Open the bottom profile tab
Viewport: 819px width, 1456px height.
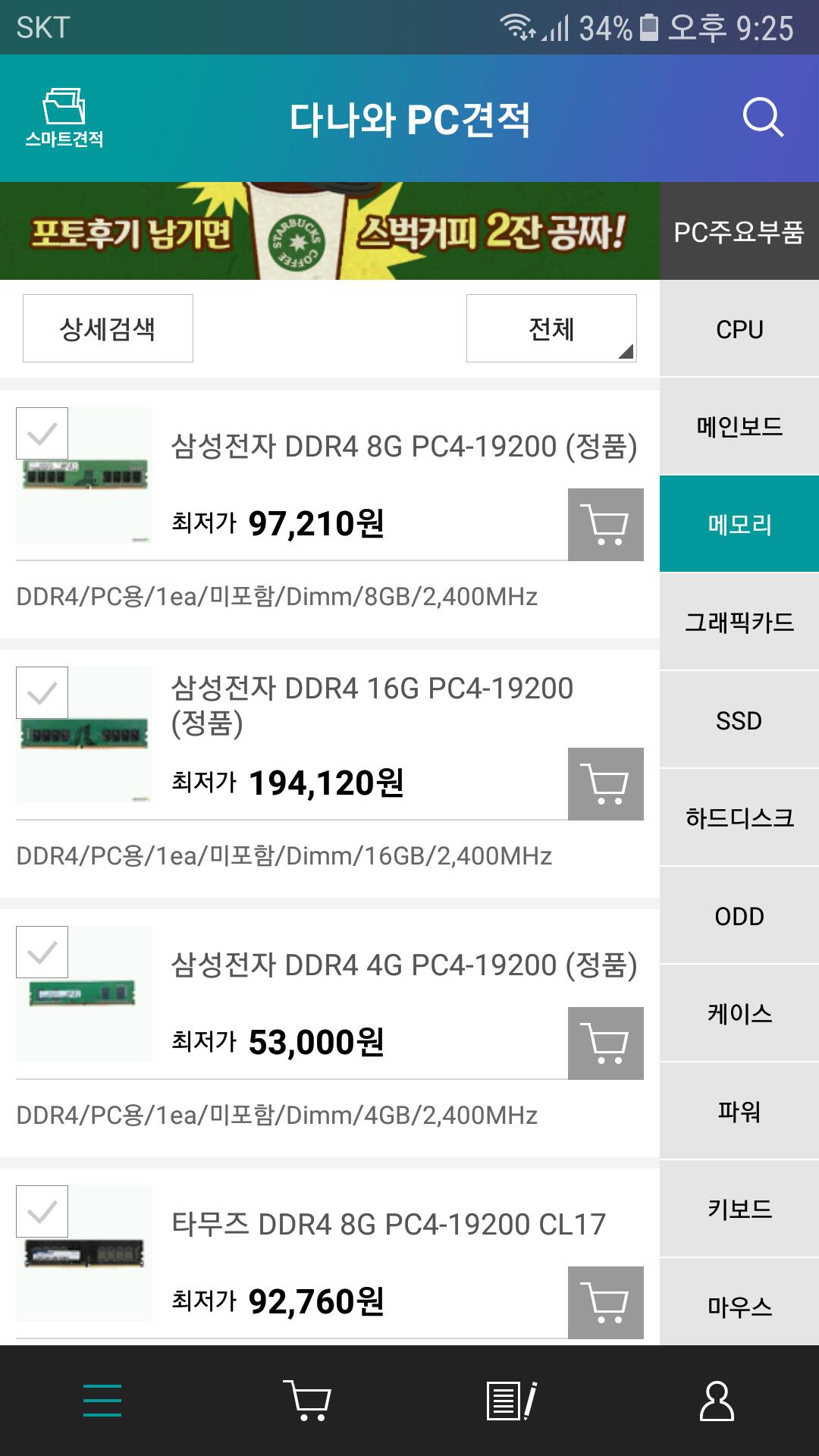click(717, 1401)
